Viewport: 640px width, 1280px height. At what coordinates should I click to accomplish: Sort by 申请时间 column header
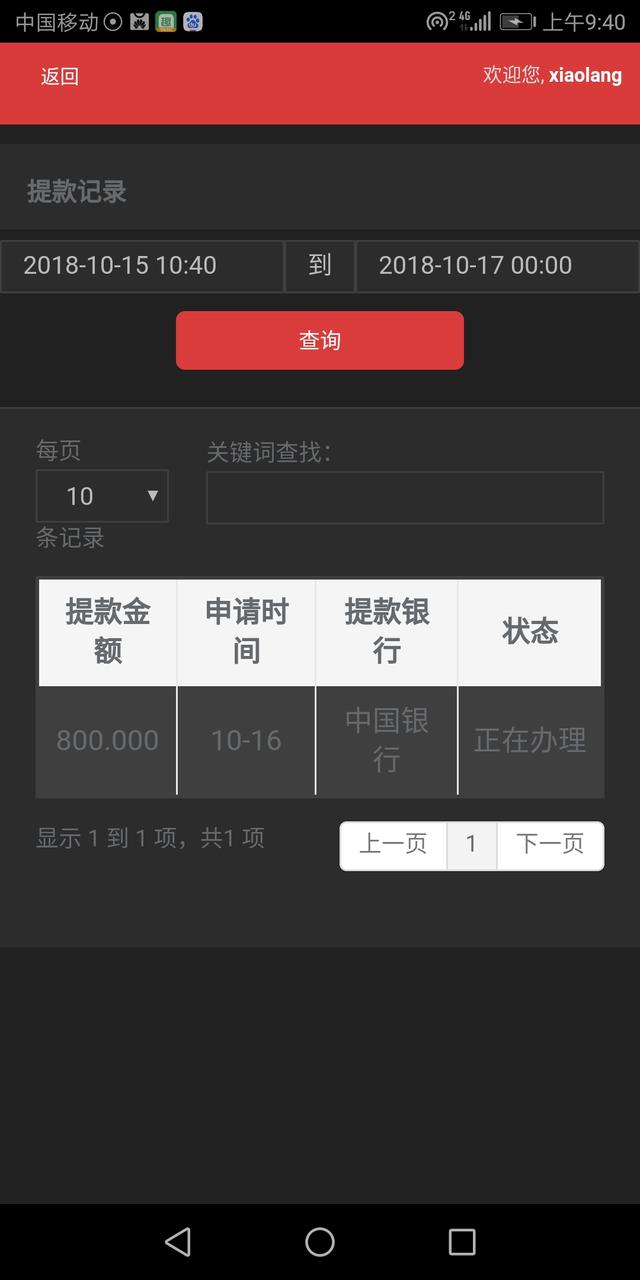(x=247, y=632)
